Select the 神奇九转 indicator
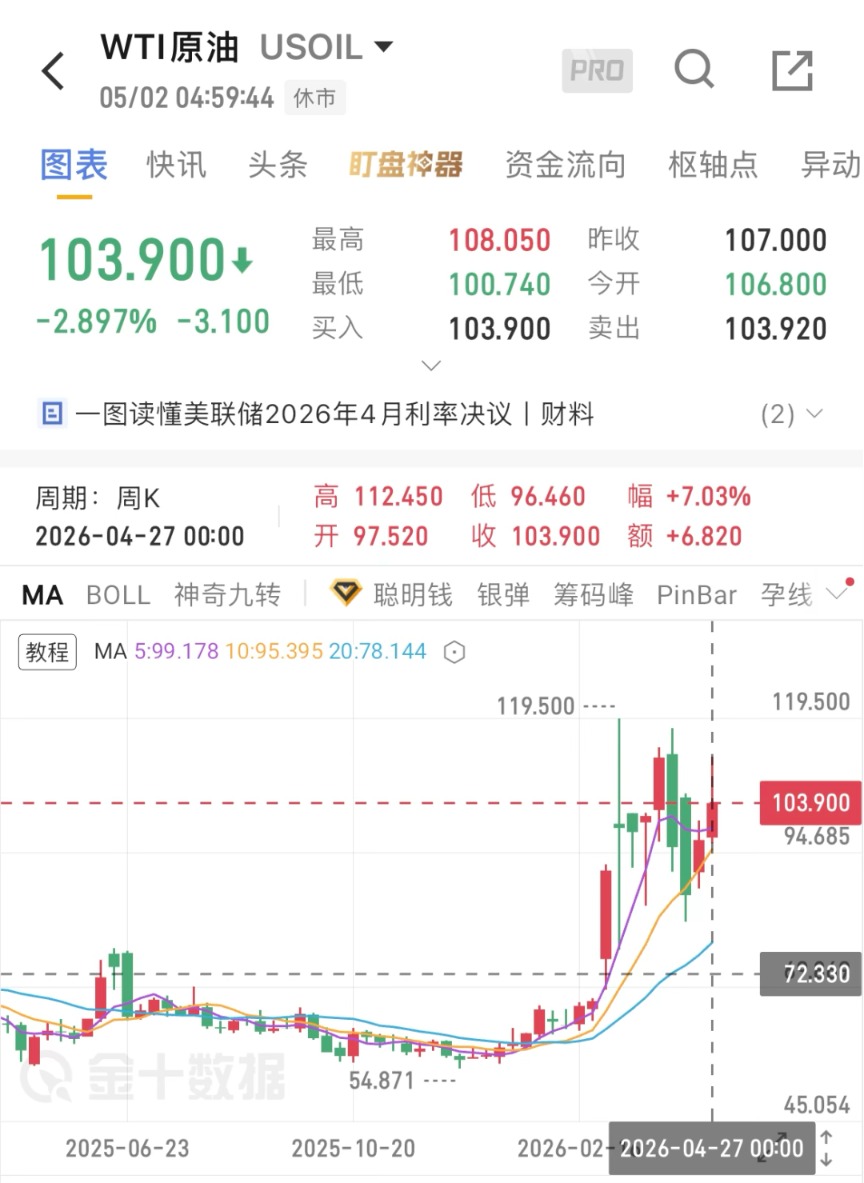Viewport: 864px width, 1183px height. click(227, 595)
